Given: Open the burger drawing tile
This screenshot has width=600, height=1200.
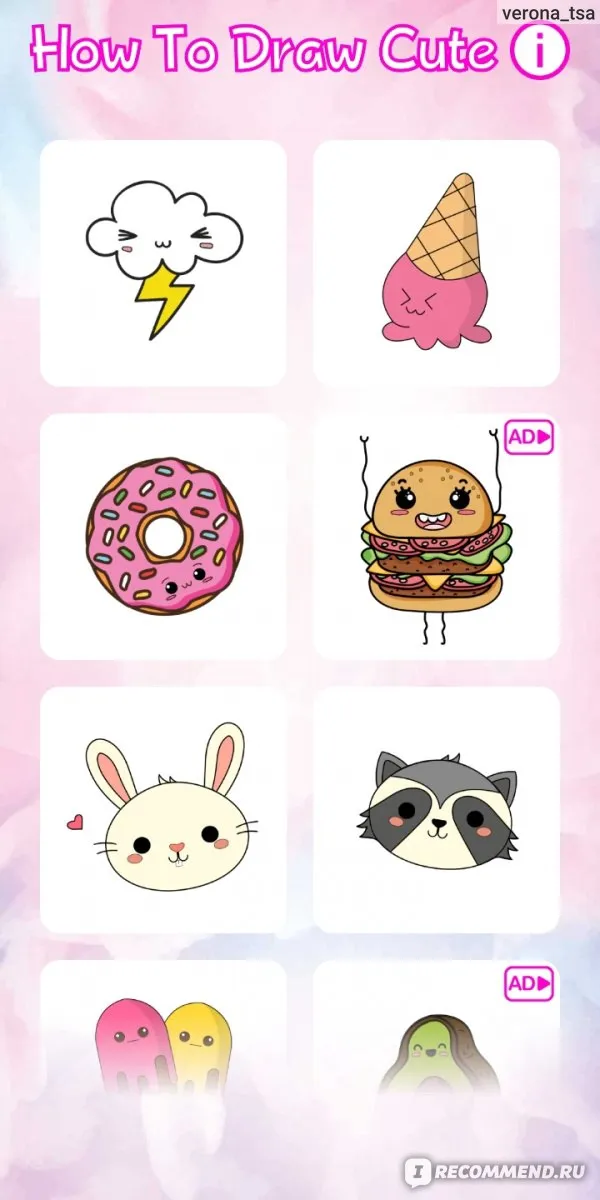Looking at the screenshot, I should (x=437, y=536).
